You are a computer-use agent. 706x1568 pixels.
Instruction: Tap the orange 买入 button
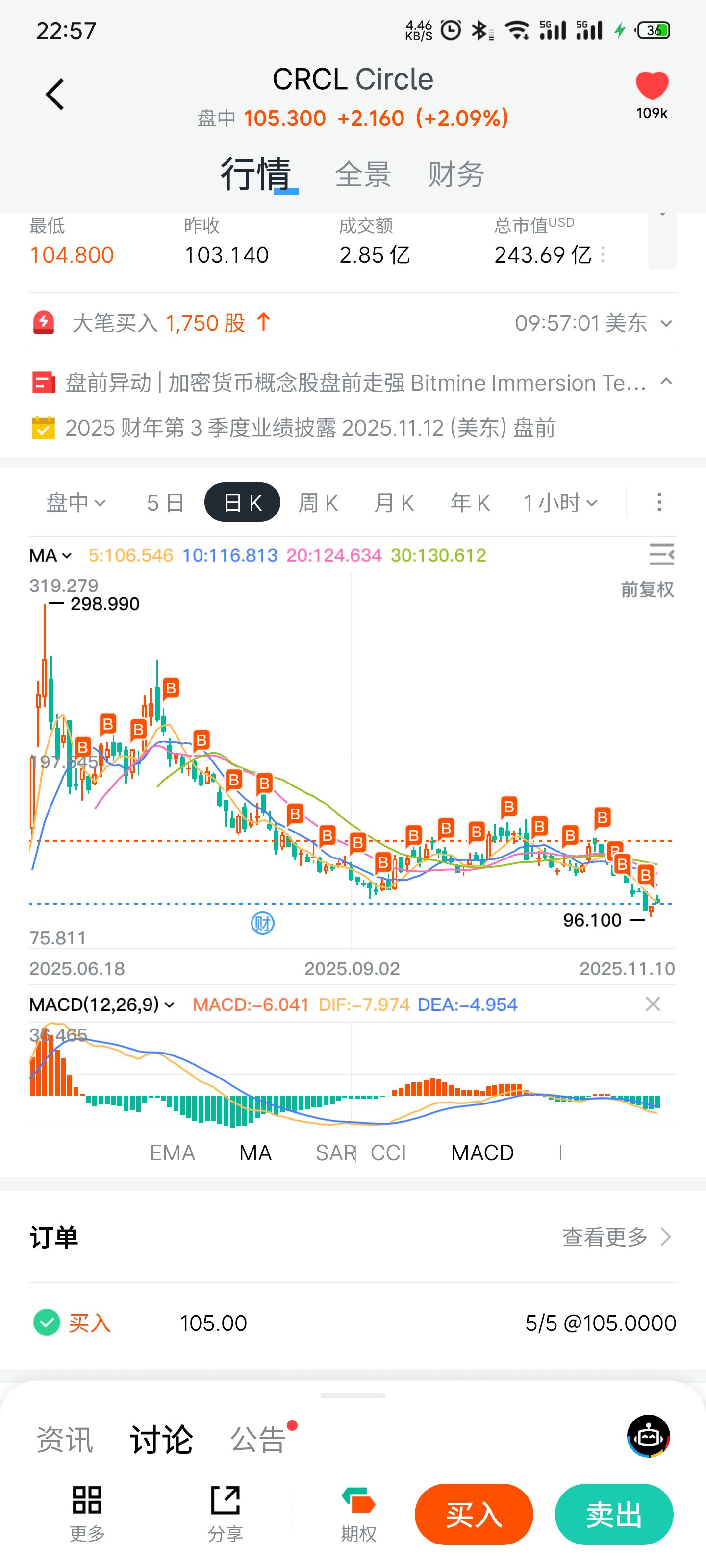point(474,1515)
